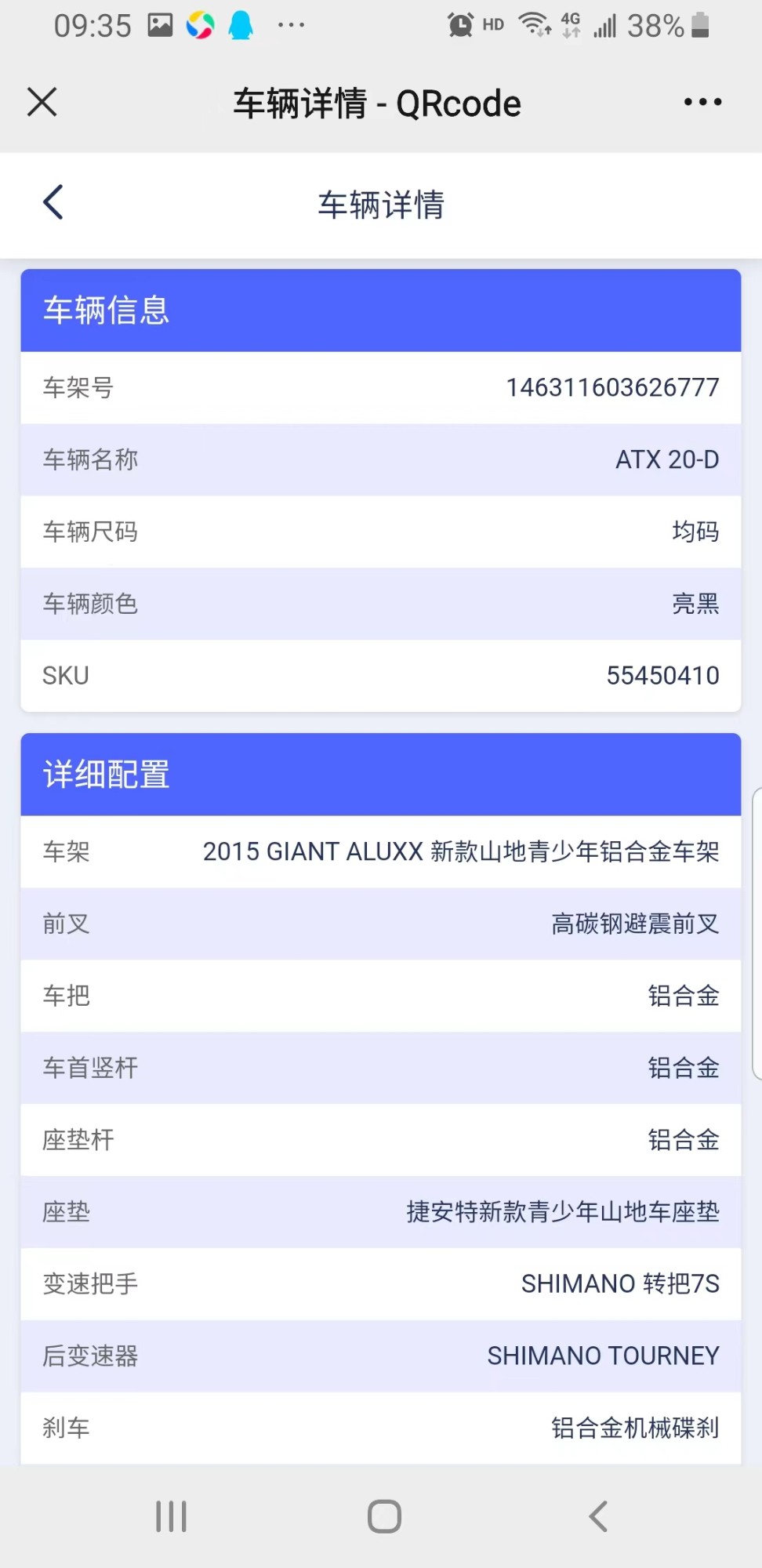This screenshot has width=762, height=1568.
Task: Open the three-dot overflow menu
Action: [x=702, y=102]
